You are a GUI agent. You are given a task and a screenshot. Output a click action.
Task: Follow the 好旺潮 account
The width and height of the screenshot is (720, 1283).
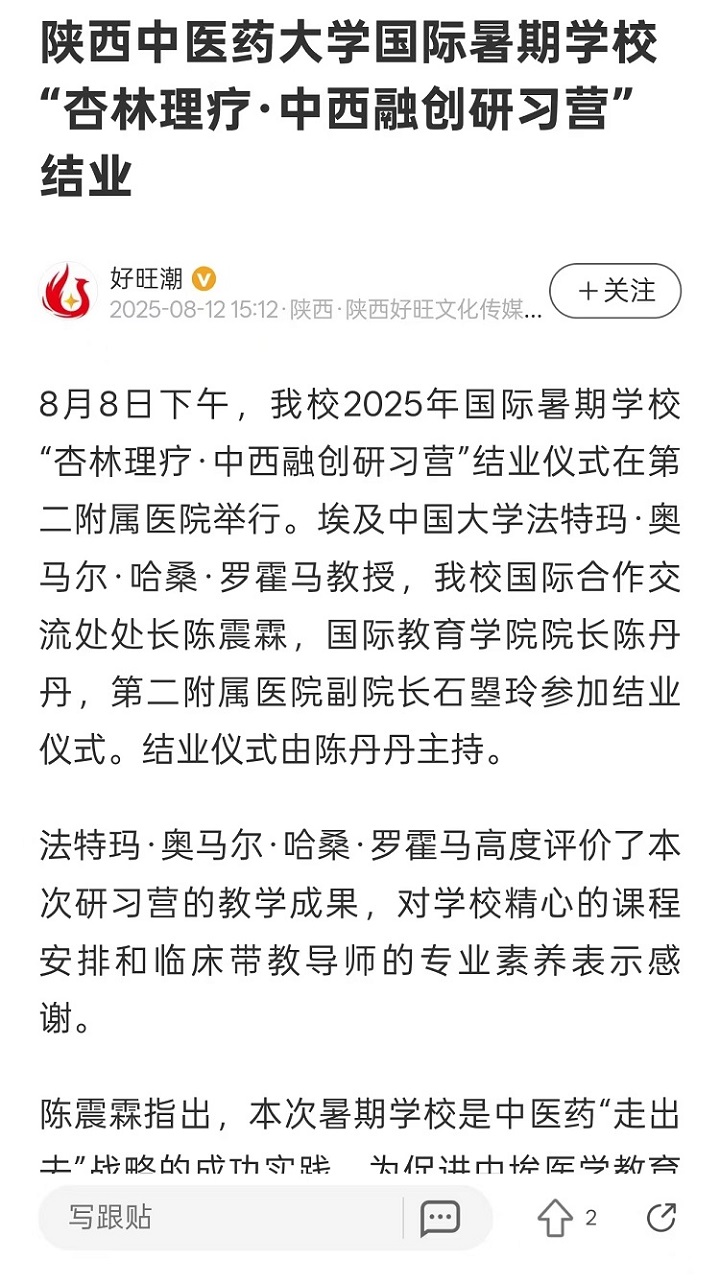tap(615, 292)
